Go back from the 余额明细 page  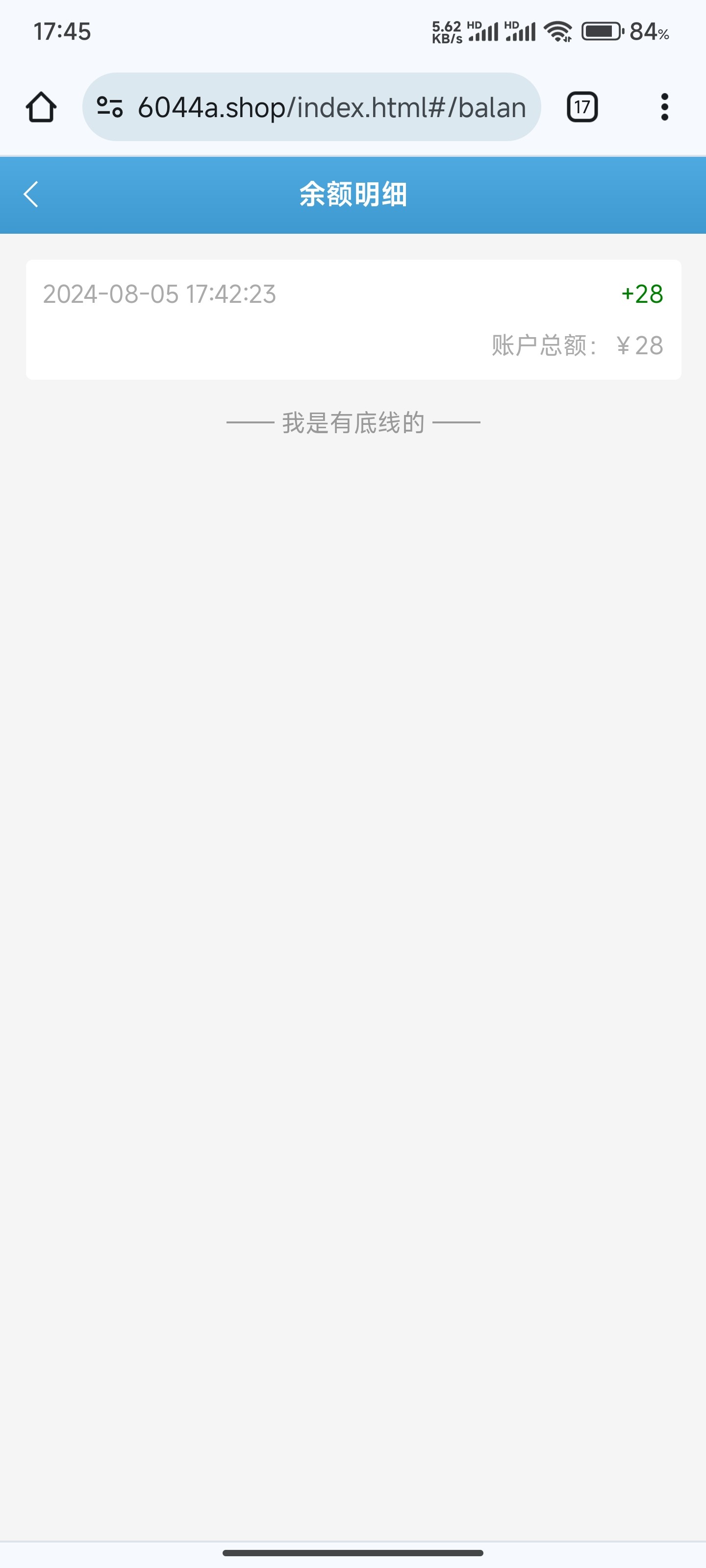click(x=31, y=194)
